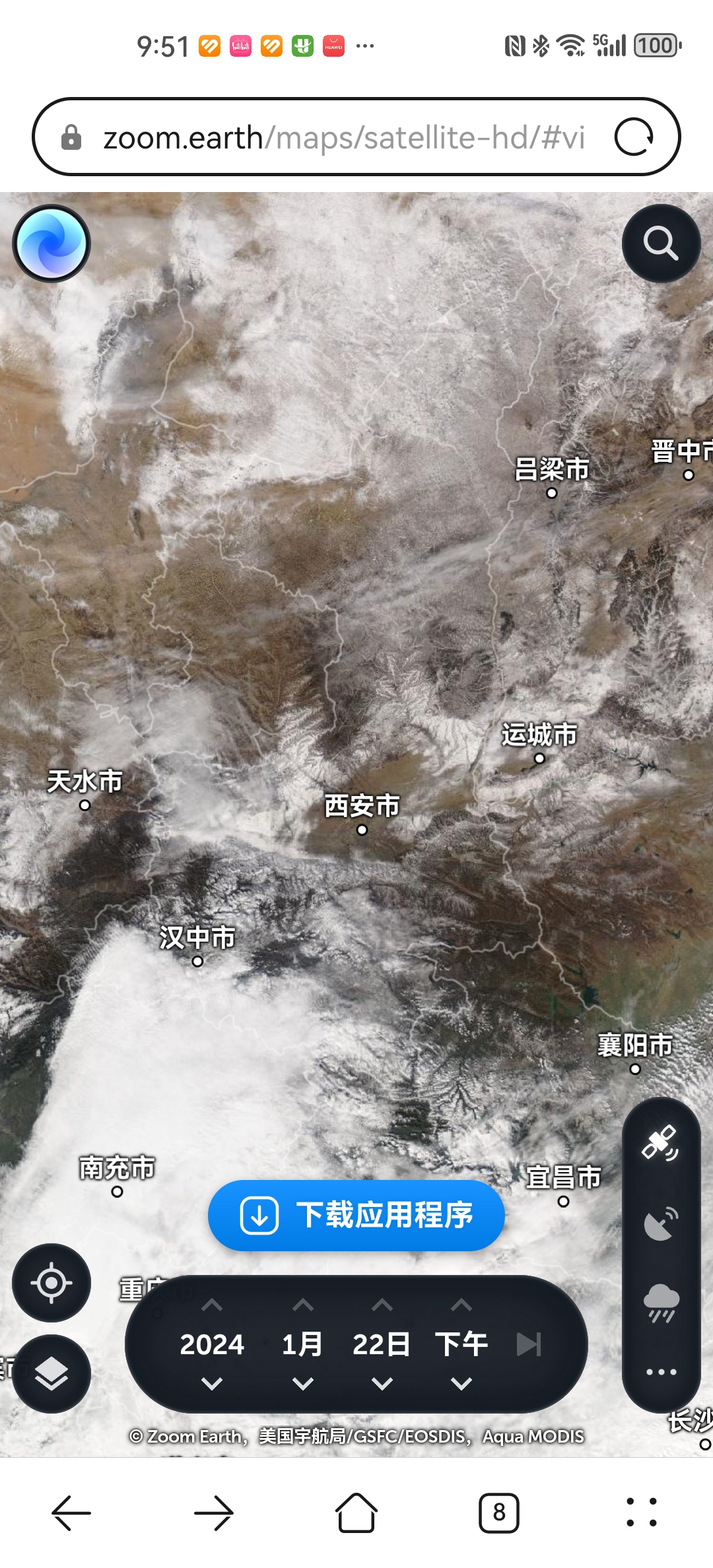Screen dimensions: 713x1568
Task: Reload the page with the refresh icon
Action: 634,137
